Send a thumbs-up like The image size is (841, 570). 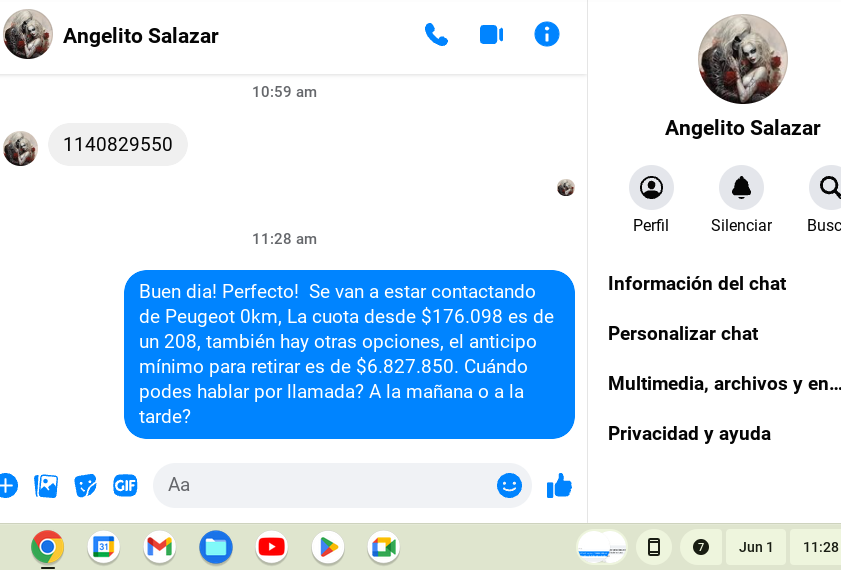coord(559,486)
